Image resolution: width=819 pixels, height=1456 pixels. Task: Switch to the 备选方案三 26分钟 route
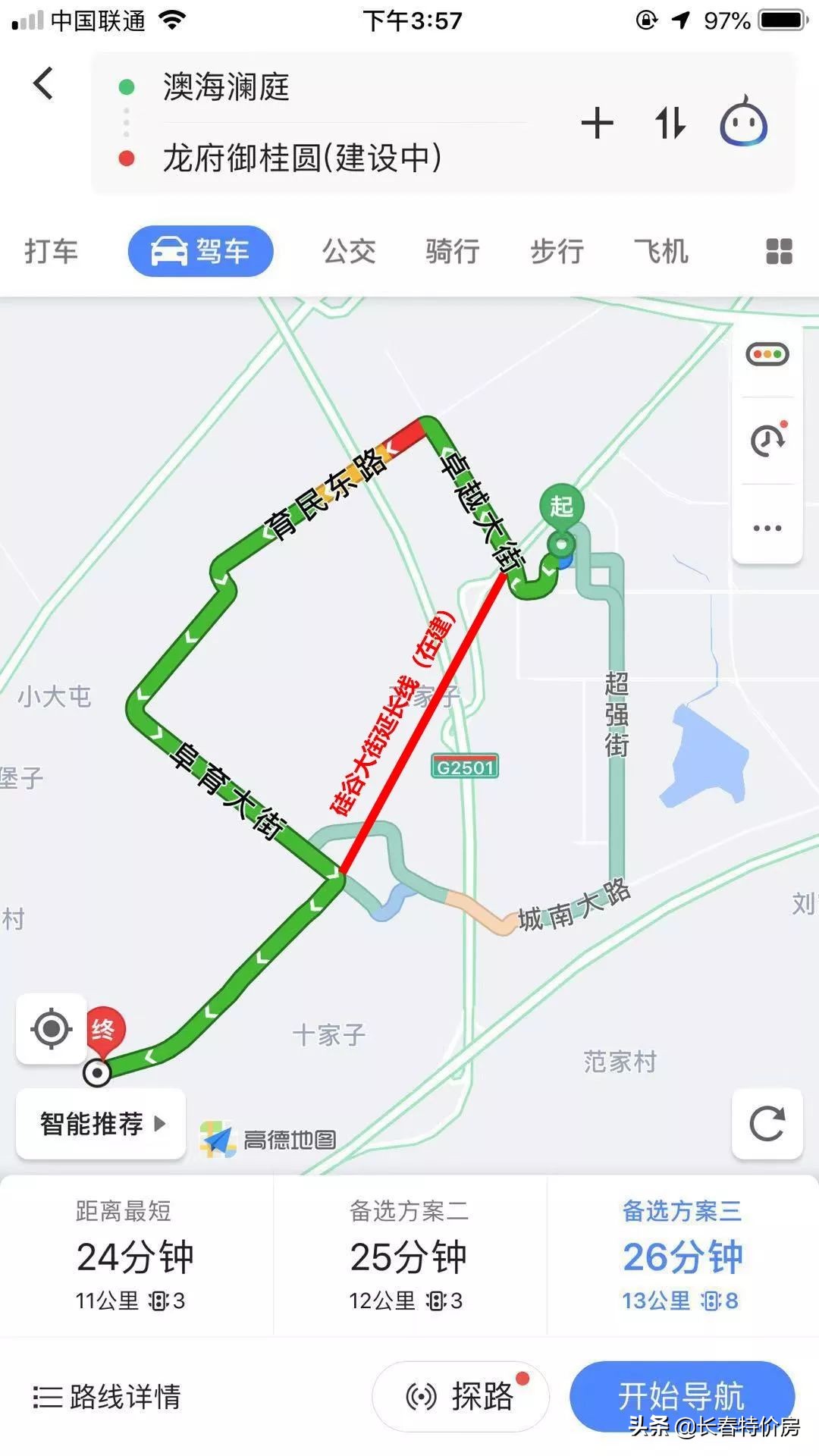pos(683,1255)
